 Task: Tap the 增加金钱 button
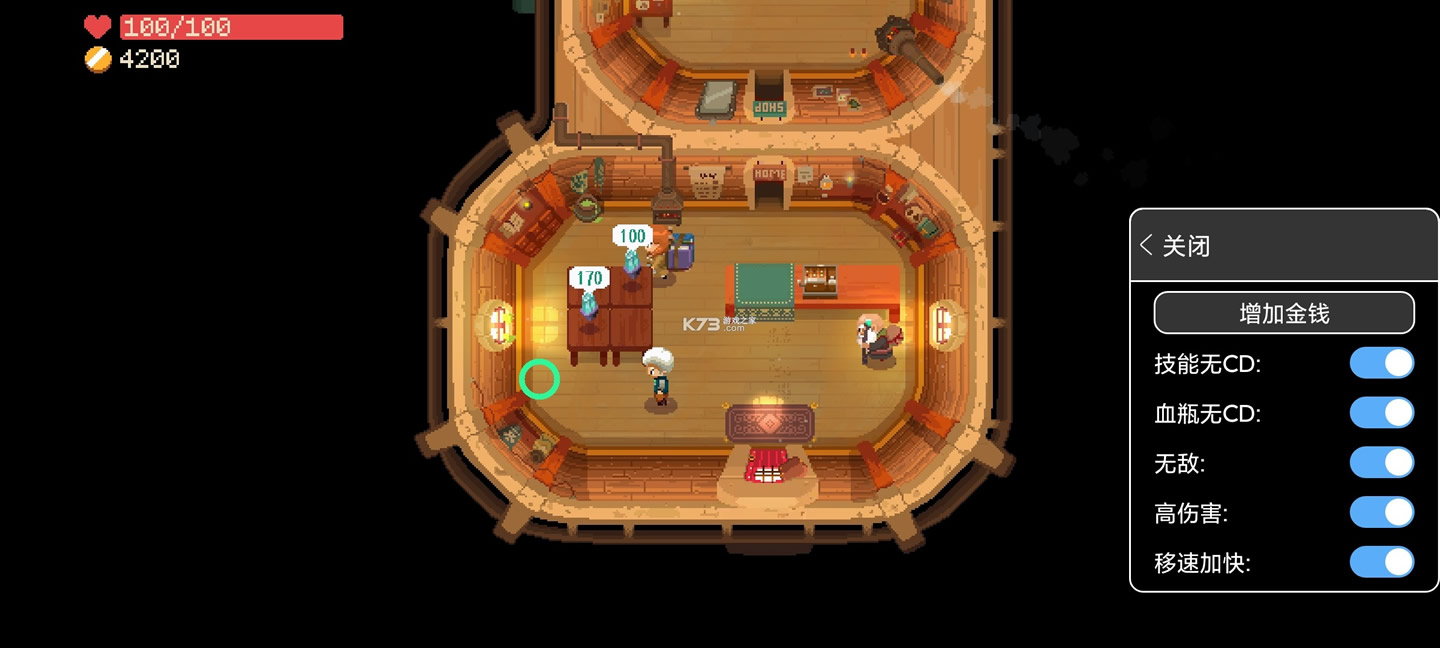coord(1284,313)
